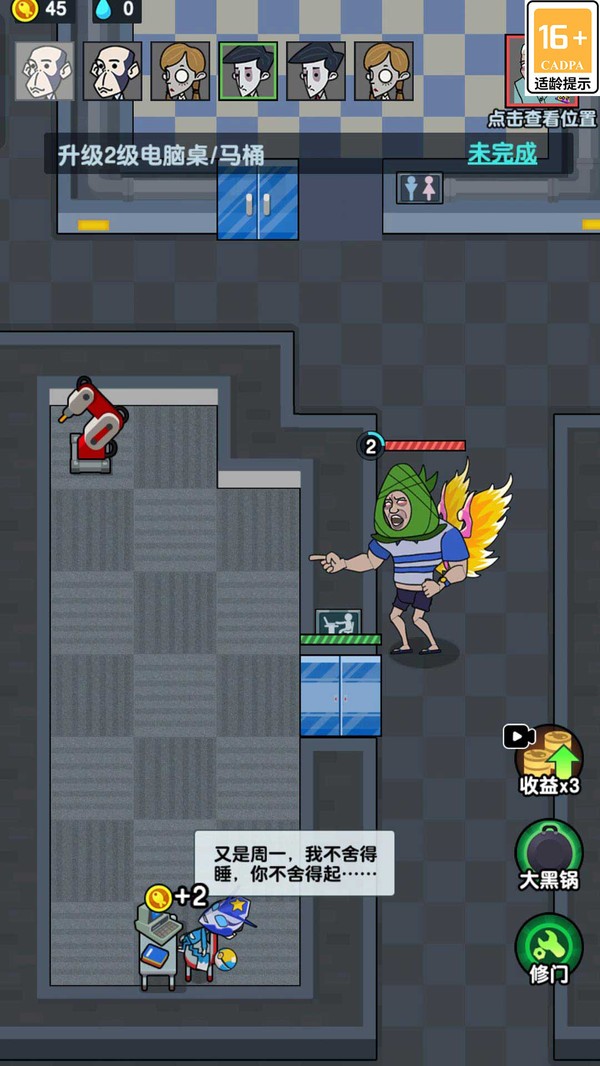Open the CADPA 16+ age rating notice
Image resolution: width=600 pixels, height=1066 pixels.
pyautogui.click(x=562, y=48)
